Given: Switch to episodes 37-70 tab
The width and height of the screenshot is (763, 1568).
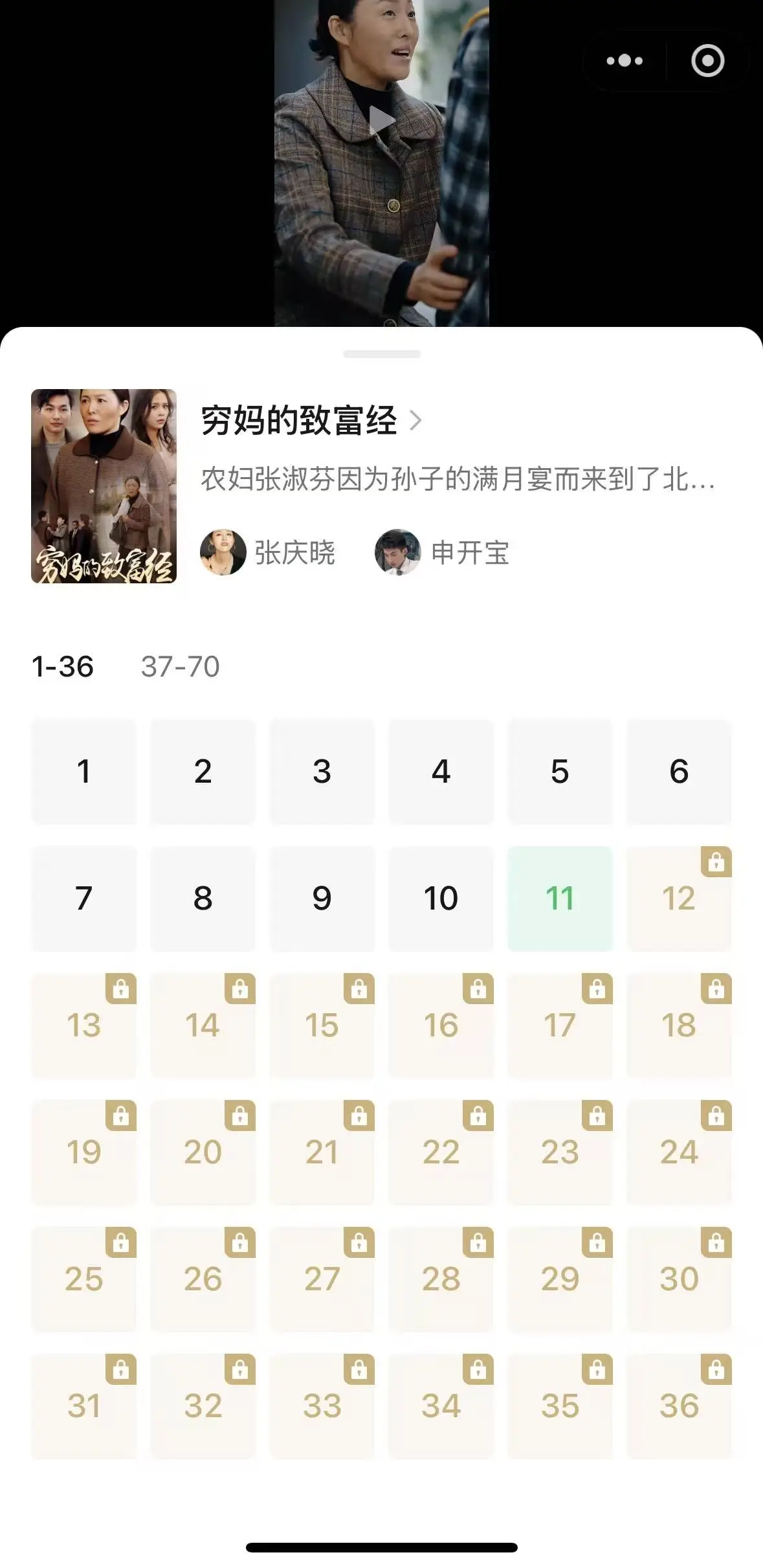Looking at the screenshot, I should point(181,666).
